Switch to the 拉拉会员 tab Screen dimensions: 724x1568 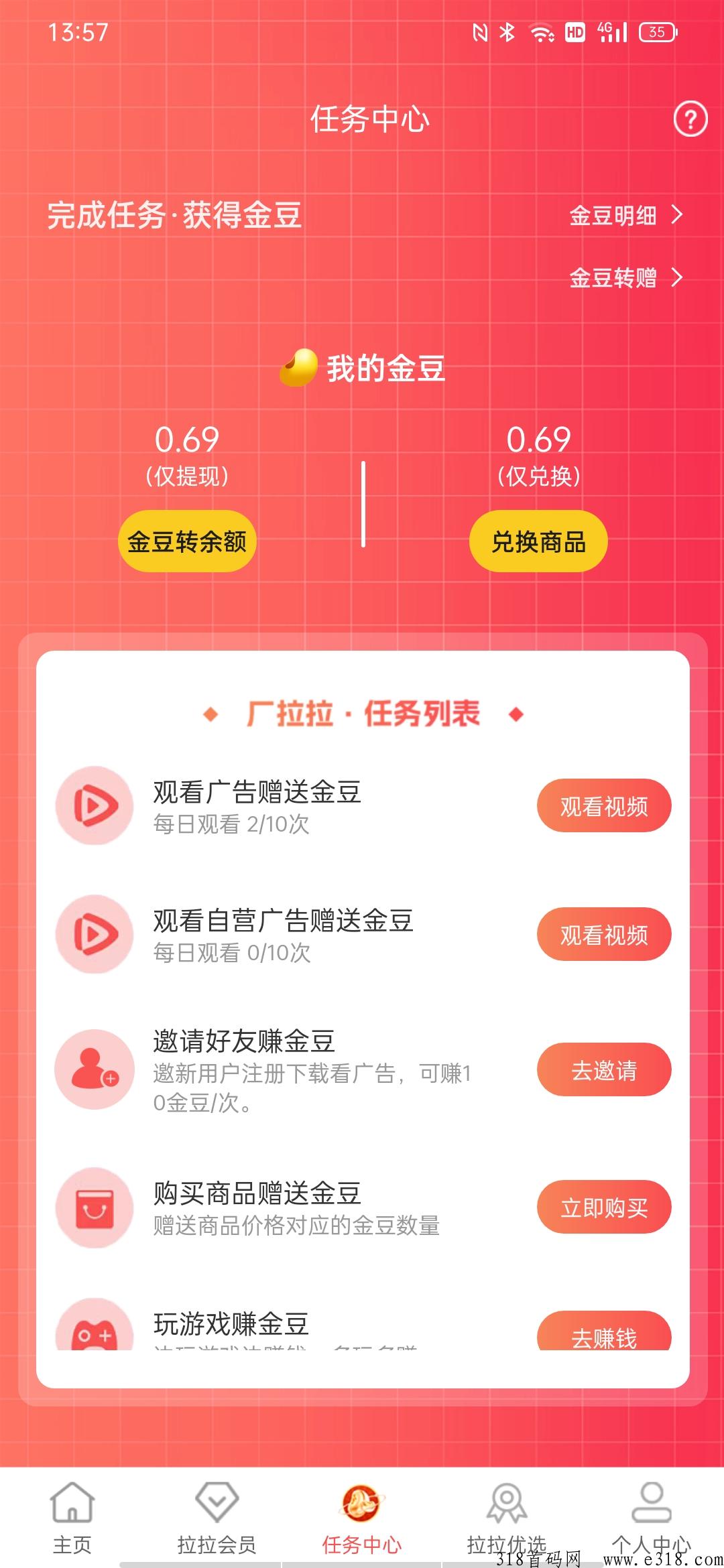(x=217, y=1518)
